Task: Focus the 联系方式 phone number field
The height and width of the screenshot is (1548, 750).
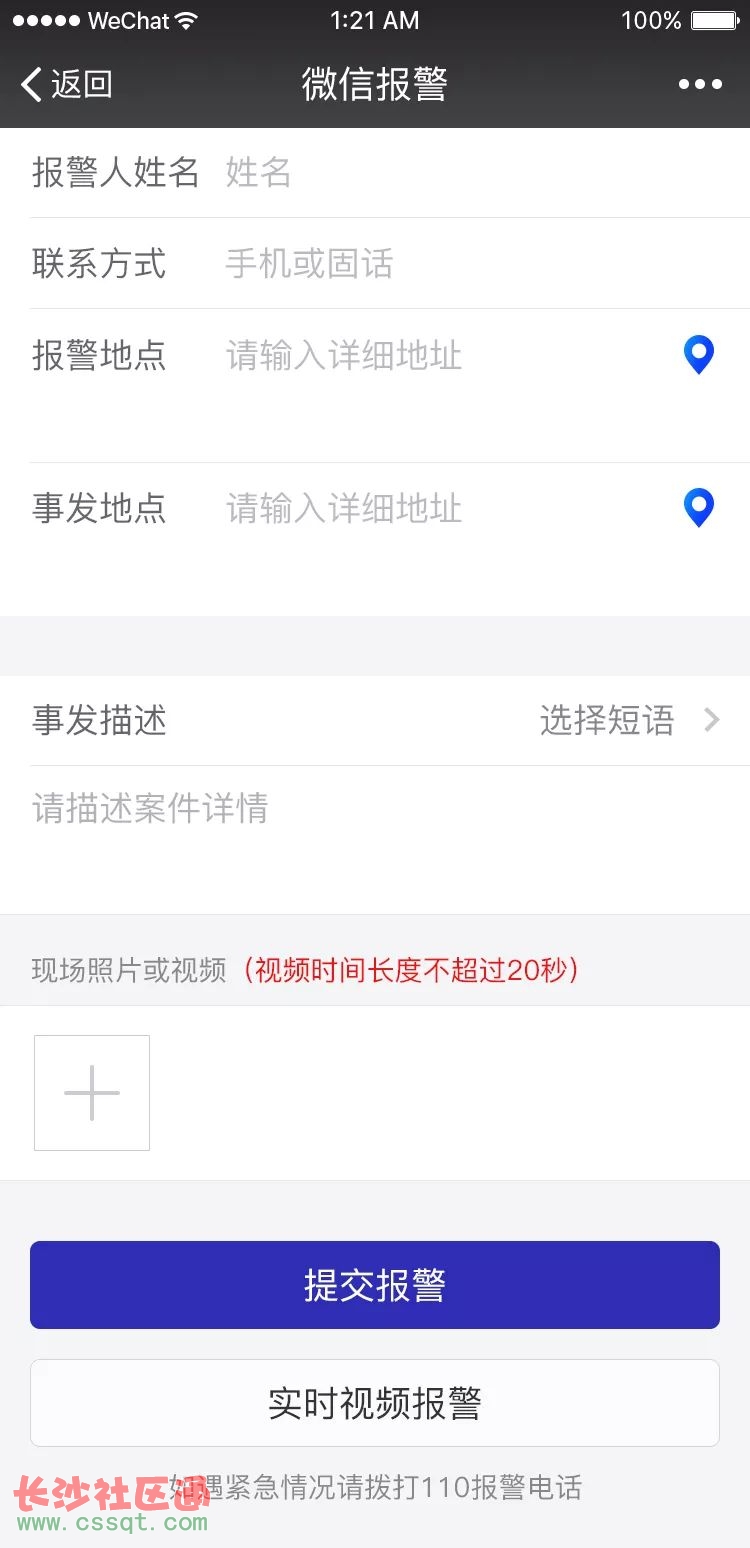Action: [x=450, y=264]
